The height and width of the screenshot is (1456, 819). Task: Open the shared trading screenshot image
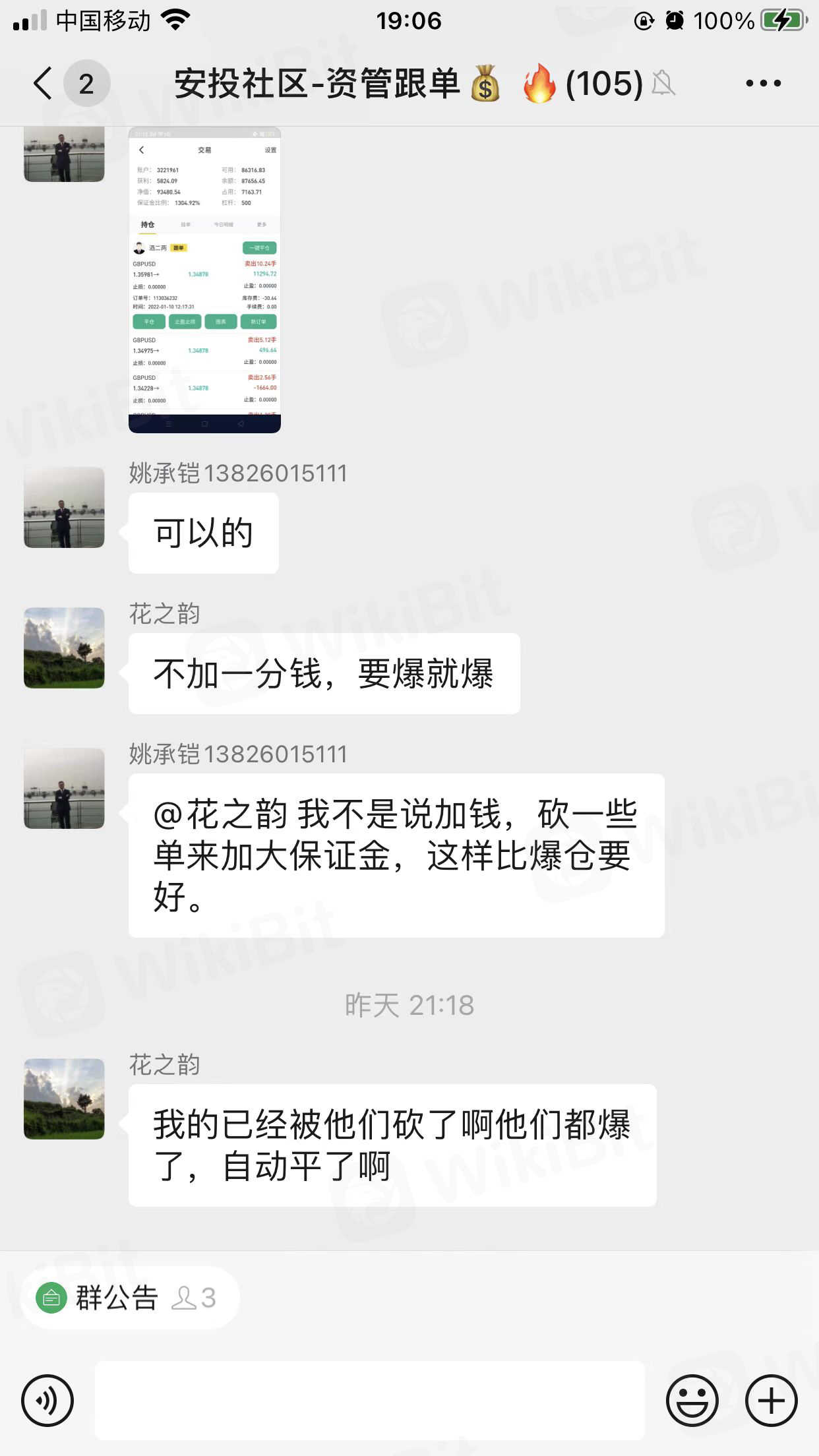point(204,280)
